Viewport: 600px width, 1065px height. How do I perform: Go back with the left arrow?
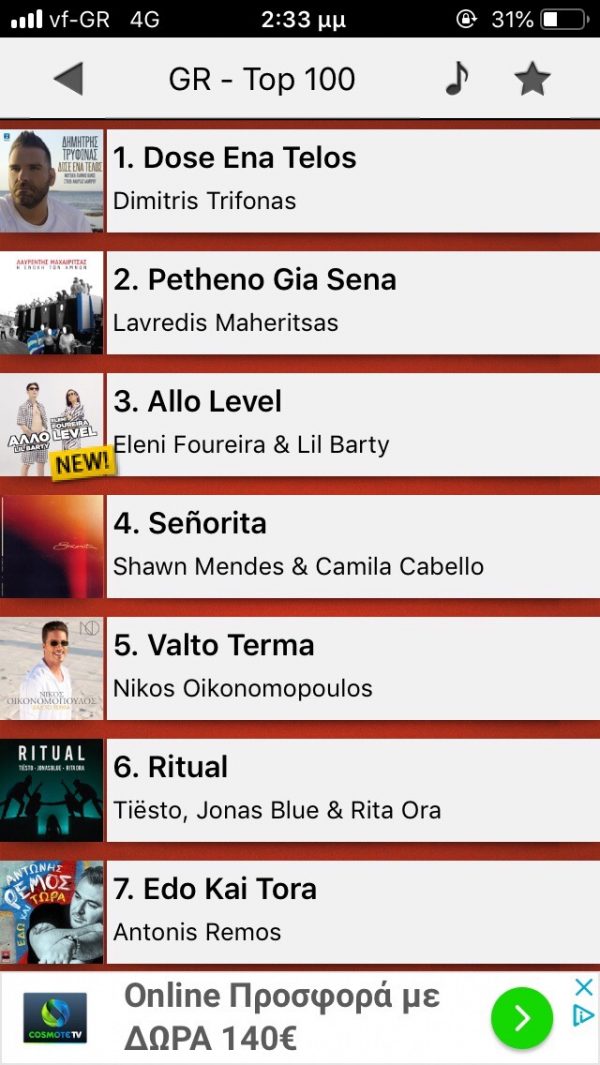coord(68,79)
